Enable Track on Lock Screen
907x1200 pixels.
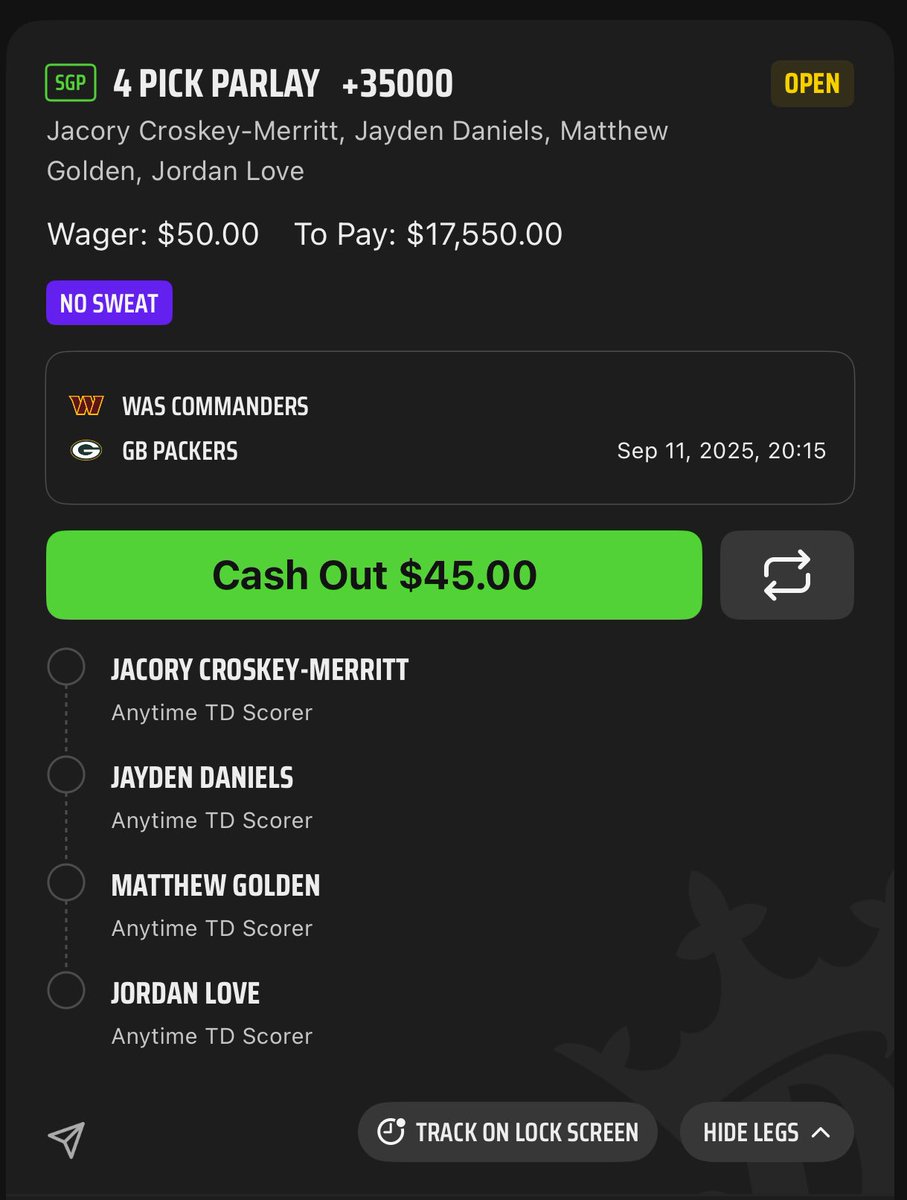(507, 1132)
